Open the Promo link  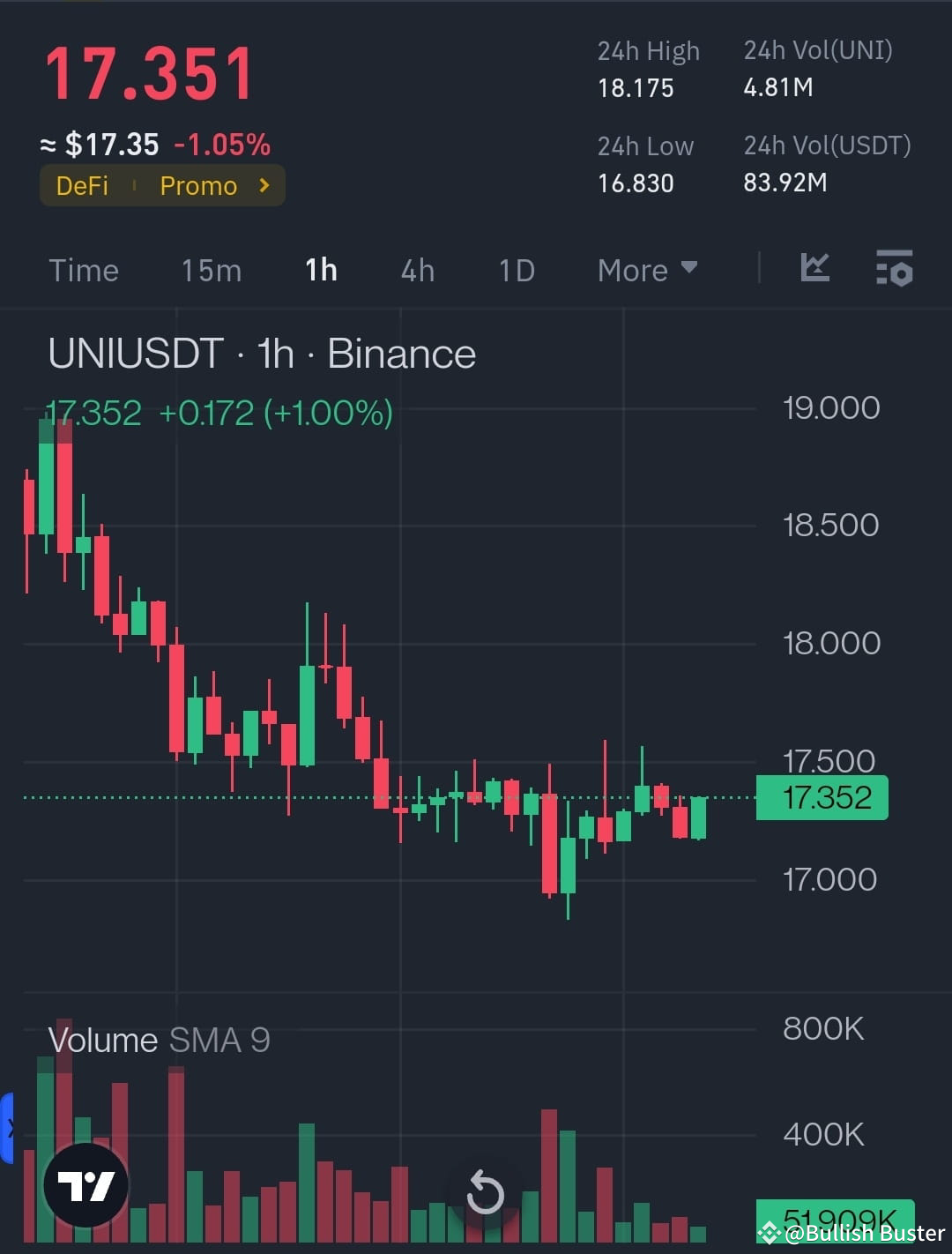click(x=197, y=186)
